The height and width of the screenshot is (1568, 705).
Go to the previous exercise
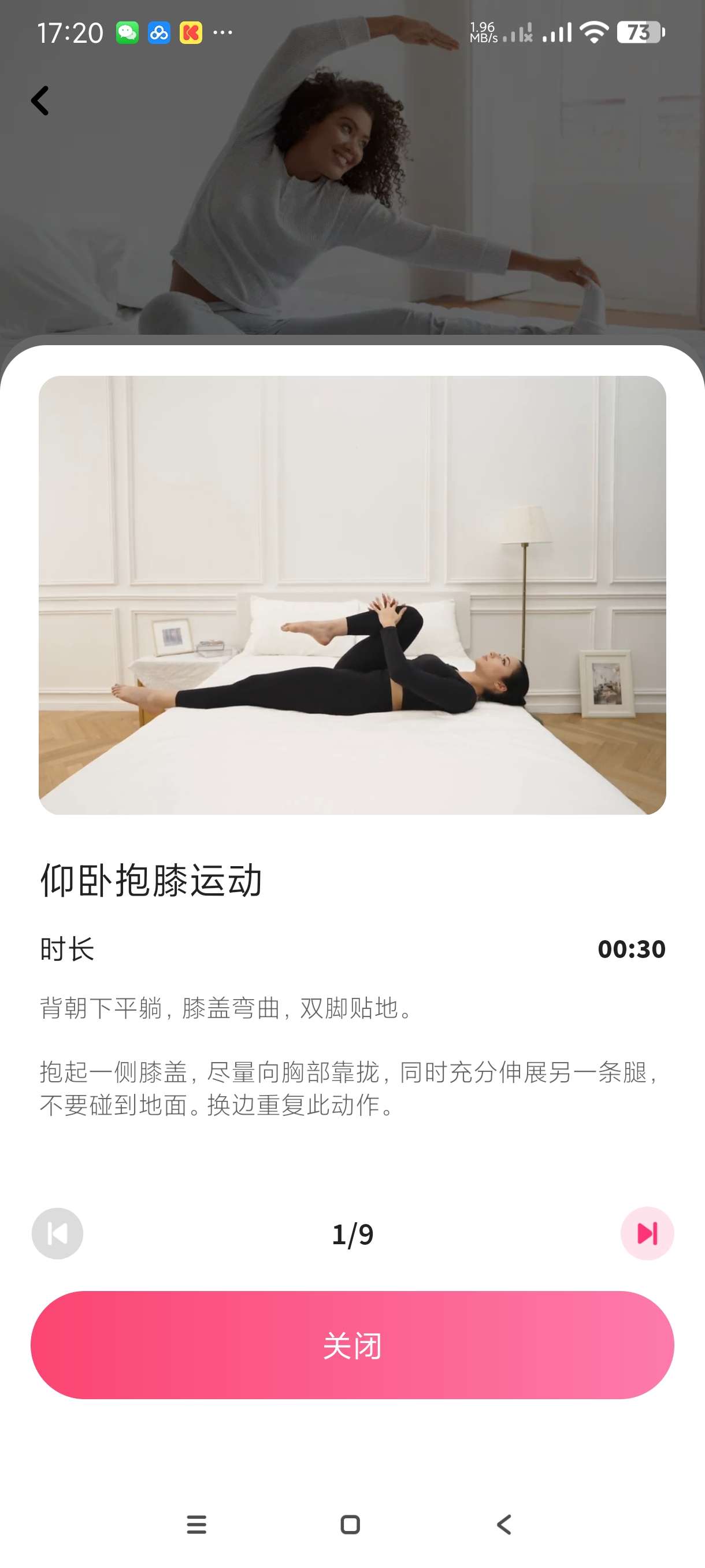pyautogui.click(x=58, y=1233)
